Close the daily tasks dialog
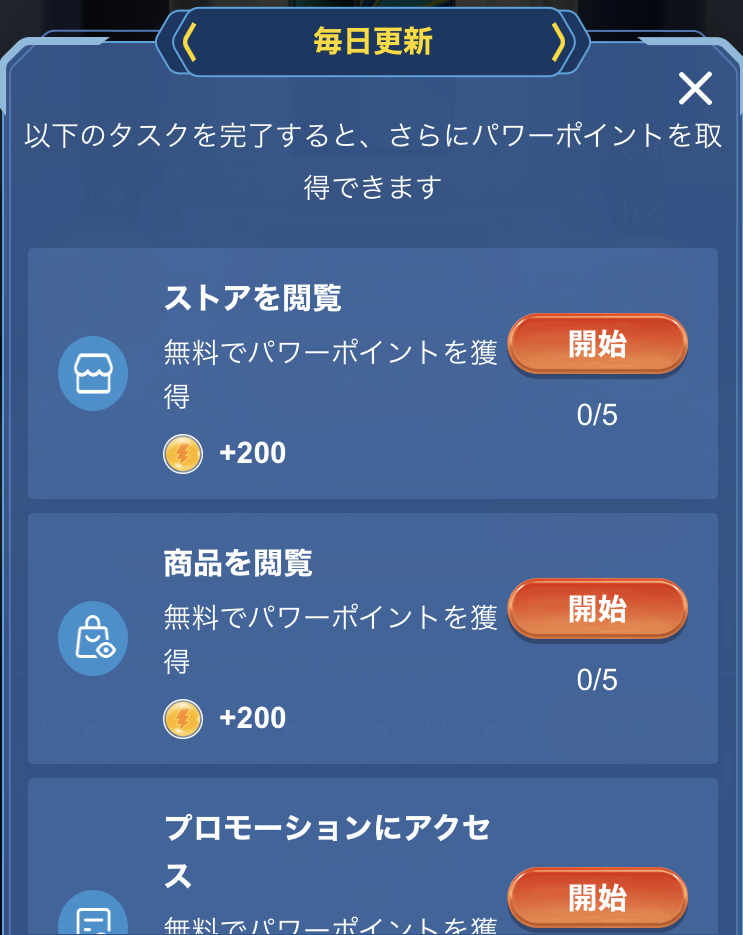 695,89
